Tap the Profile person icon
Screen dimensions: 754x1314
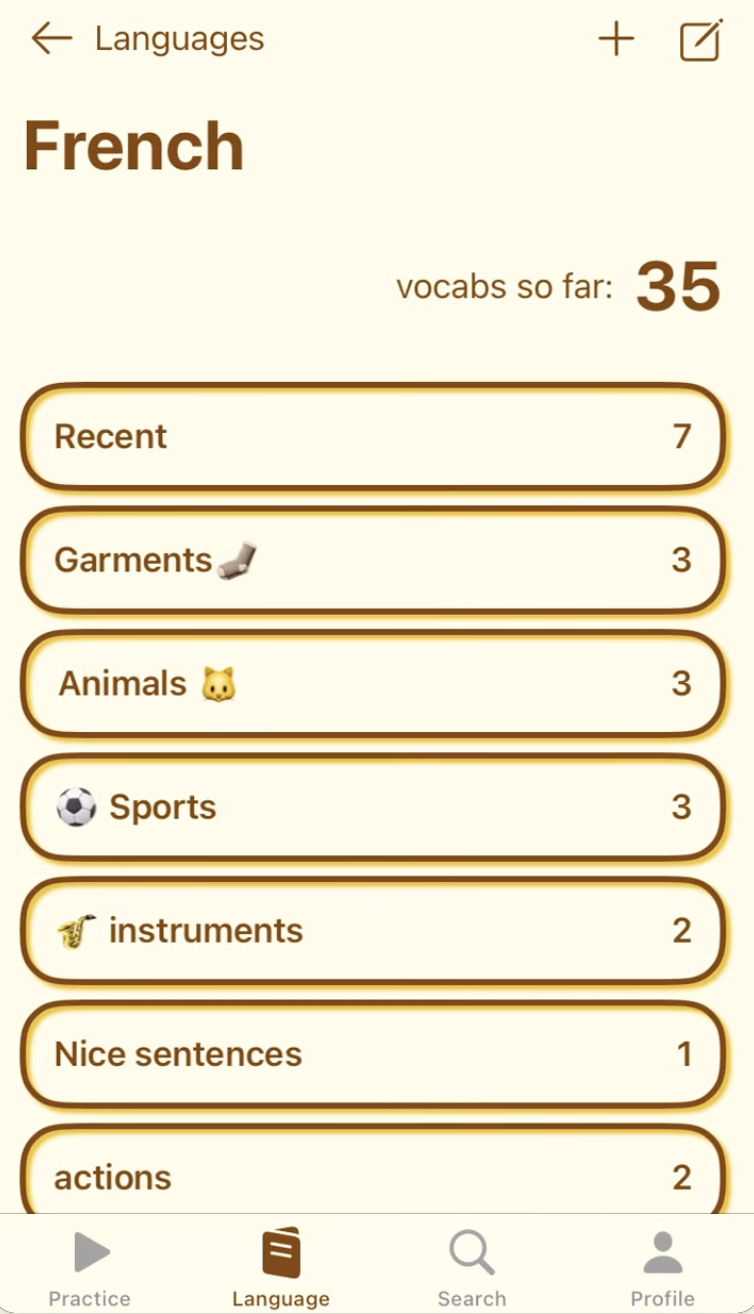pyautogui.click(x=663, y=1249)
